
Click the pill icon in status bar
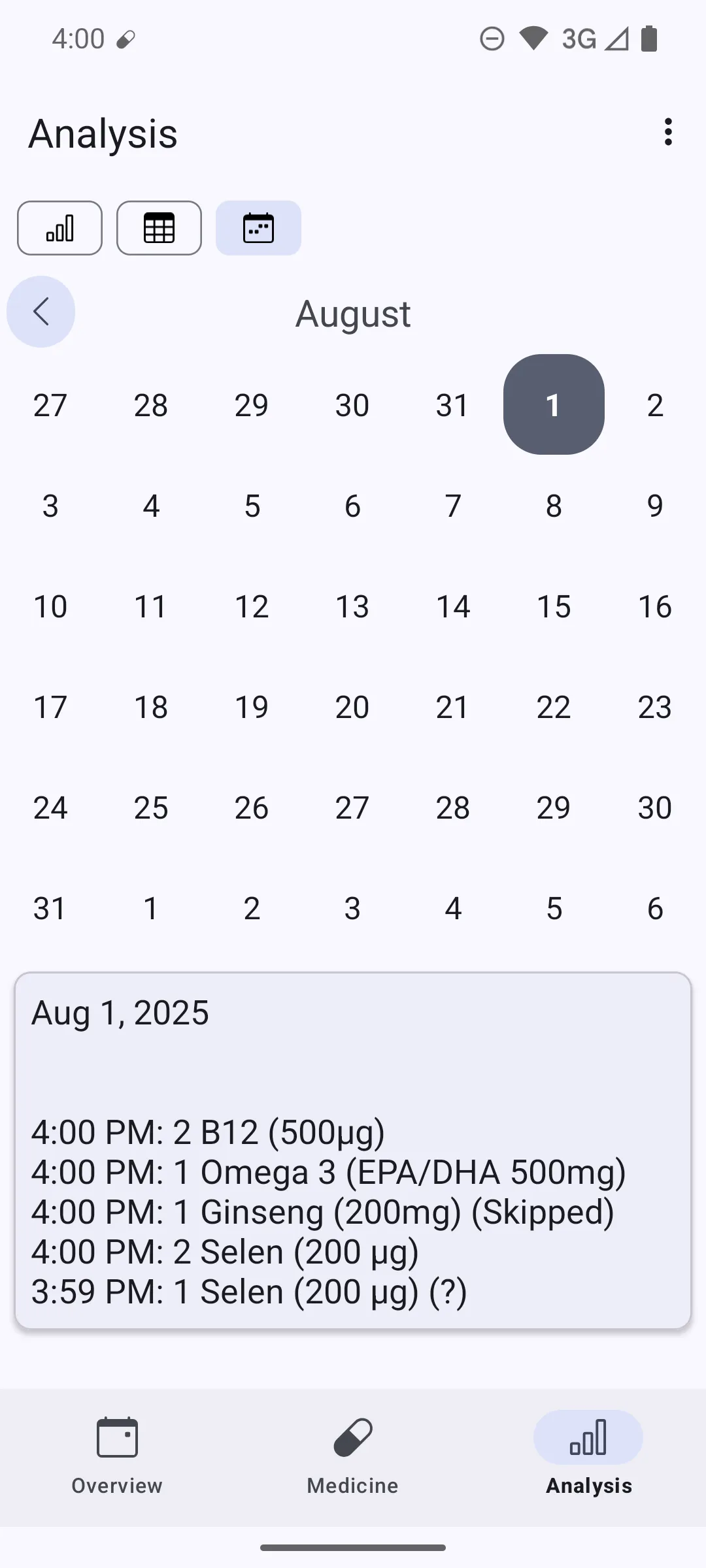126,39
